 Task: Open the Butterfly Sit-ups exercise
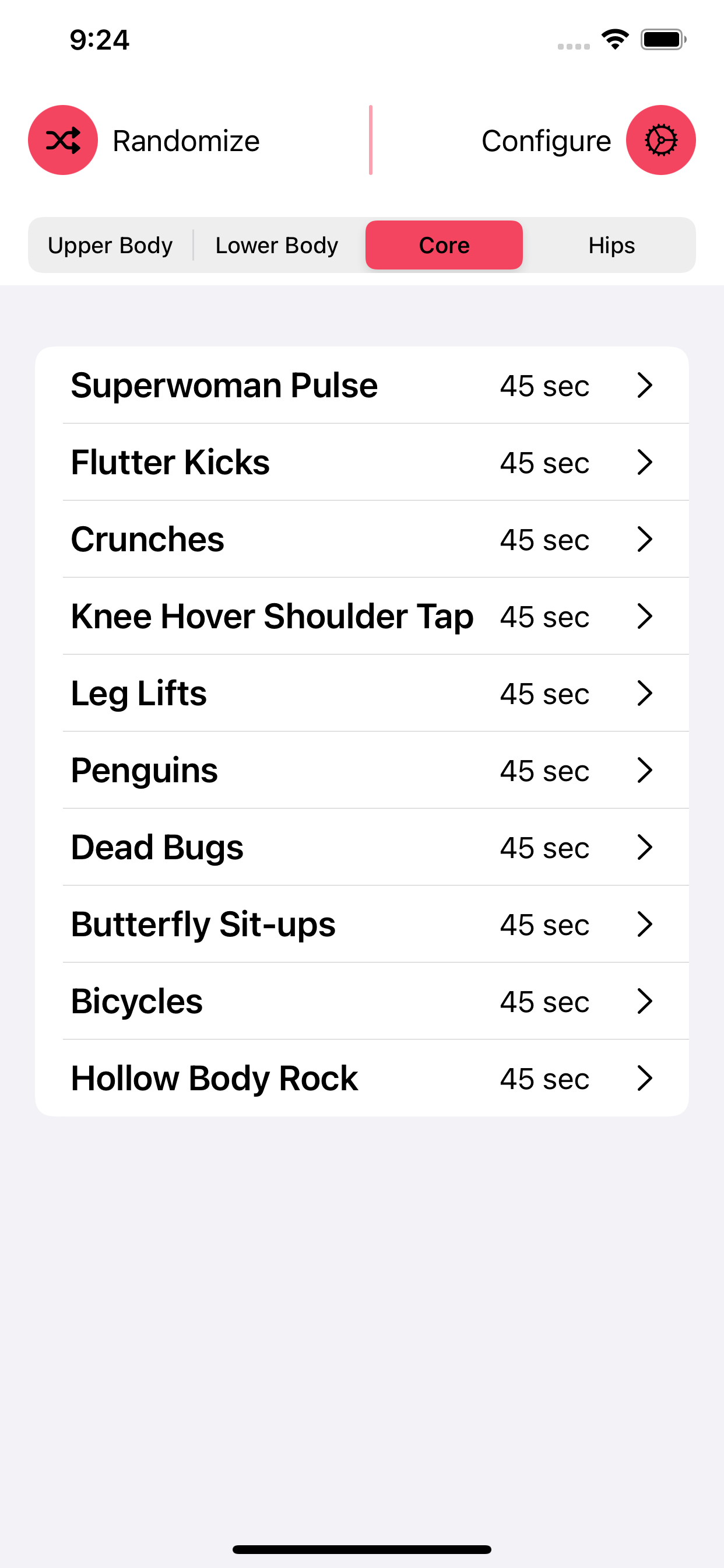[x=362, y=924]
